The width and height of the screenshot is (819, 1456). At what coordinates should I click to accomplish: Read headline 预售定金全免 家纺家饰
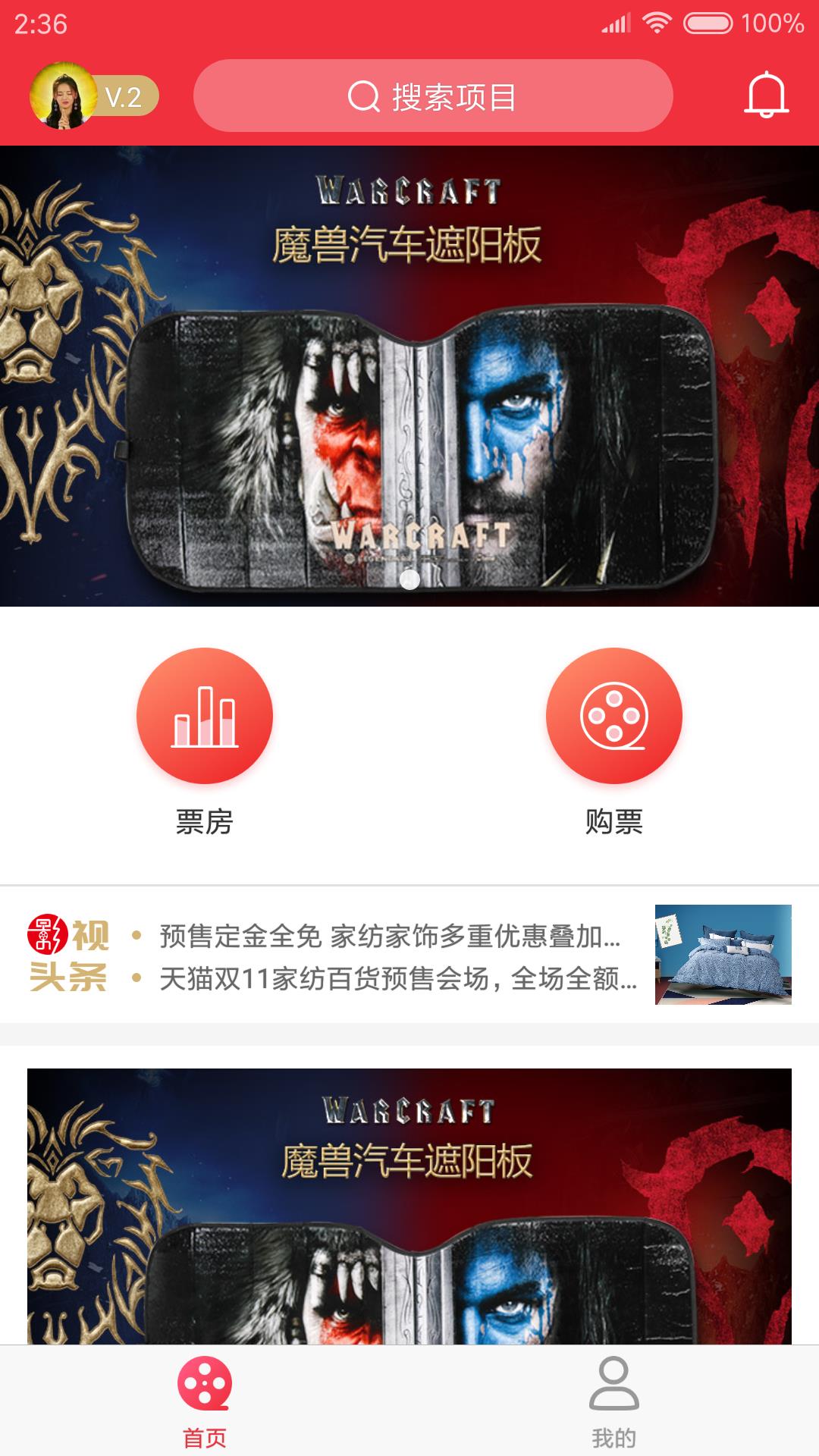point(390,937)
